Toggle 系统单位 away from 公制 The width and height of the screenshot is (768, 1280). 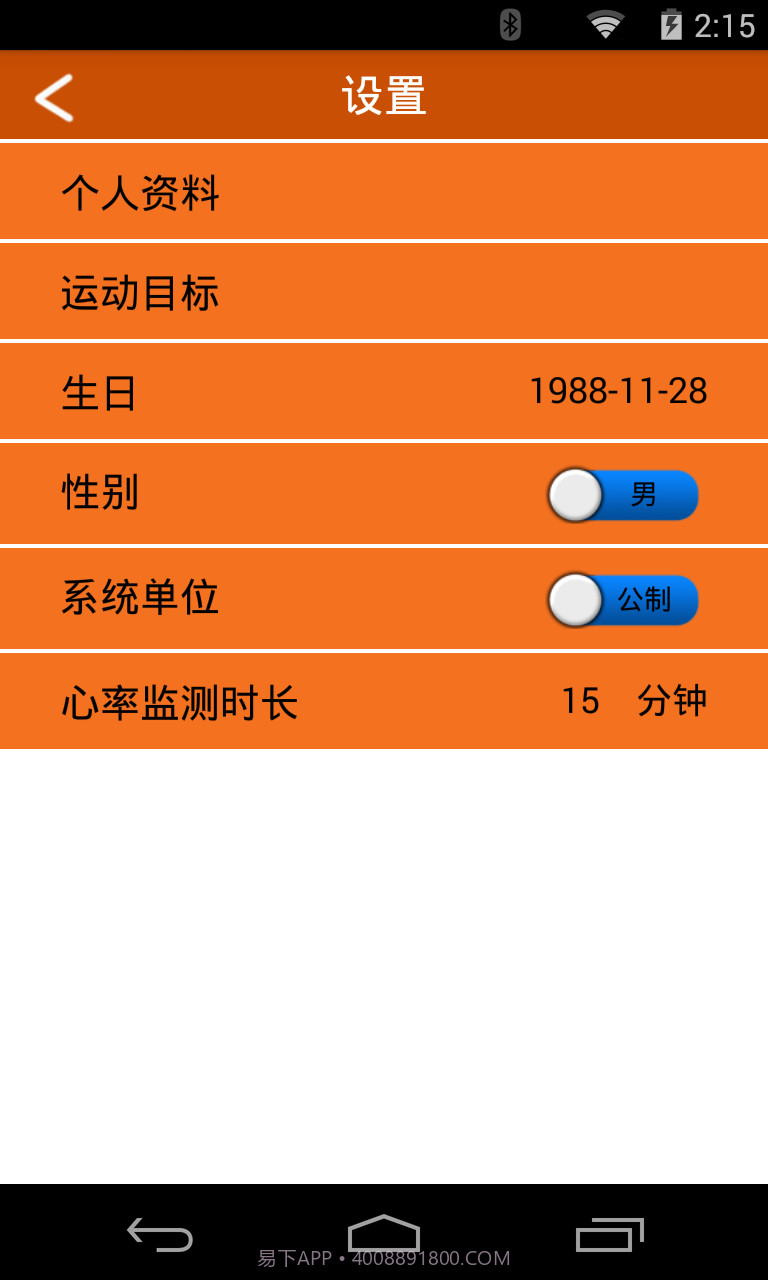click(622, 600)
